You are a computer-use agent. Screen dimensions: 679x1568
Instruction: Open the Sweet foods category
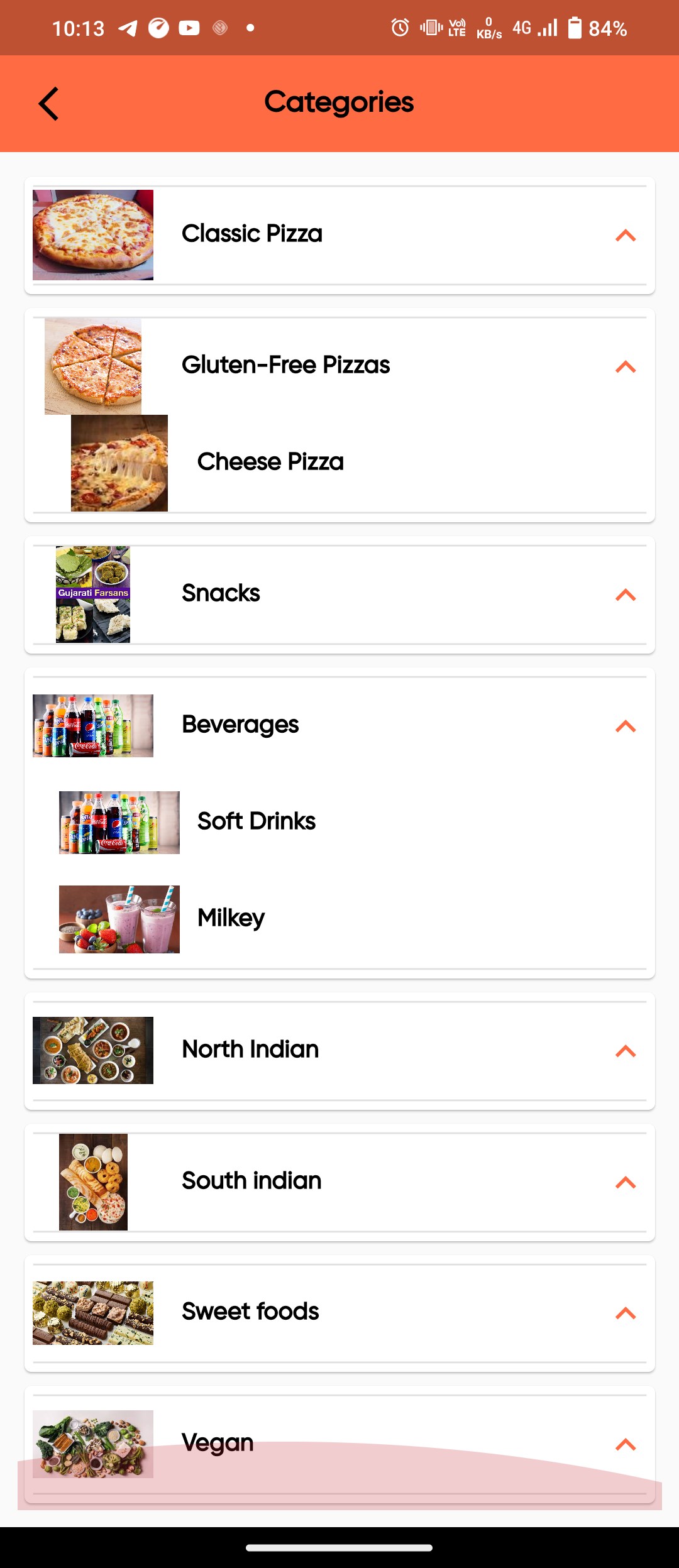tap(250, 1312)
